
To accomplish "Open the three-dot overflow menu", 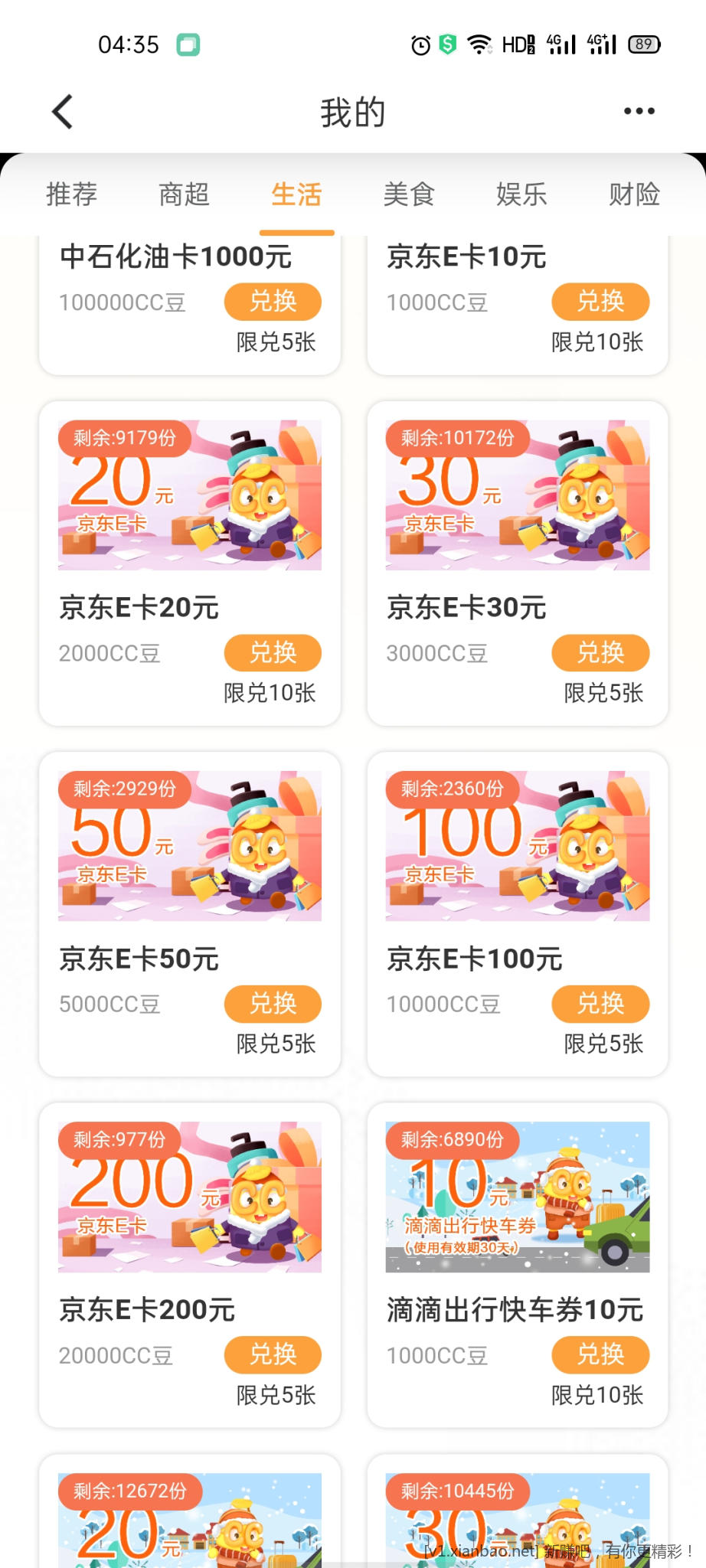I will 639,112.
